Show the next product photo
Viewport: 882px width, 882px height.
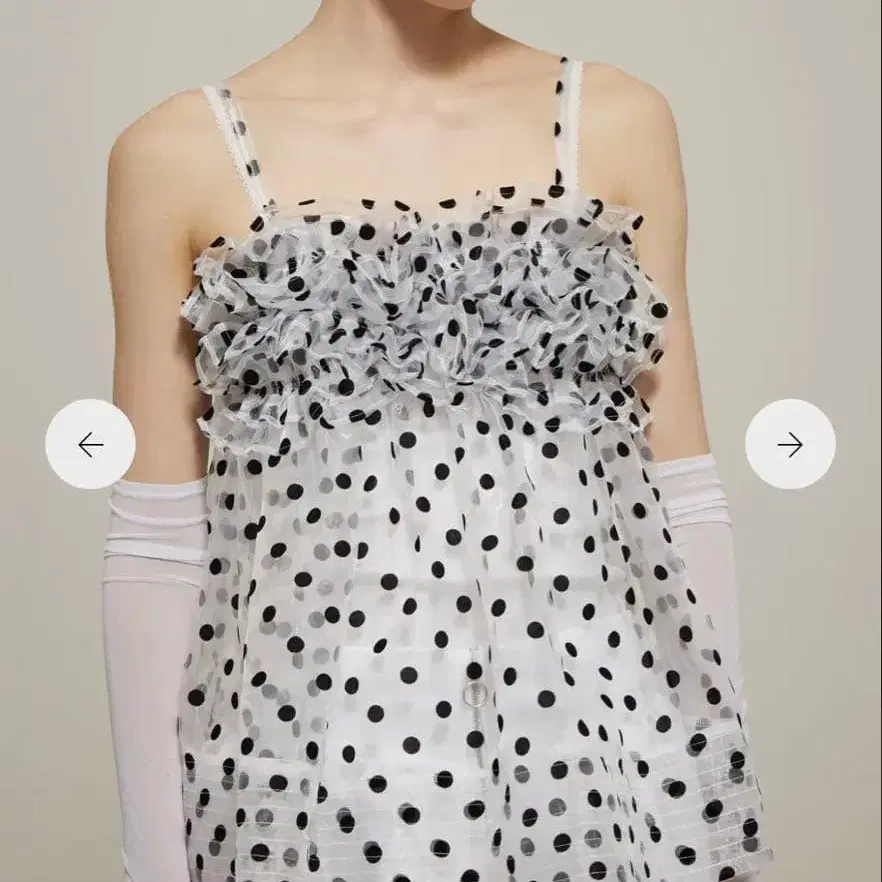790,444
